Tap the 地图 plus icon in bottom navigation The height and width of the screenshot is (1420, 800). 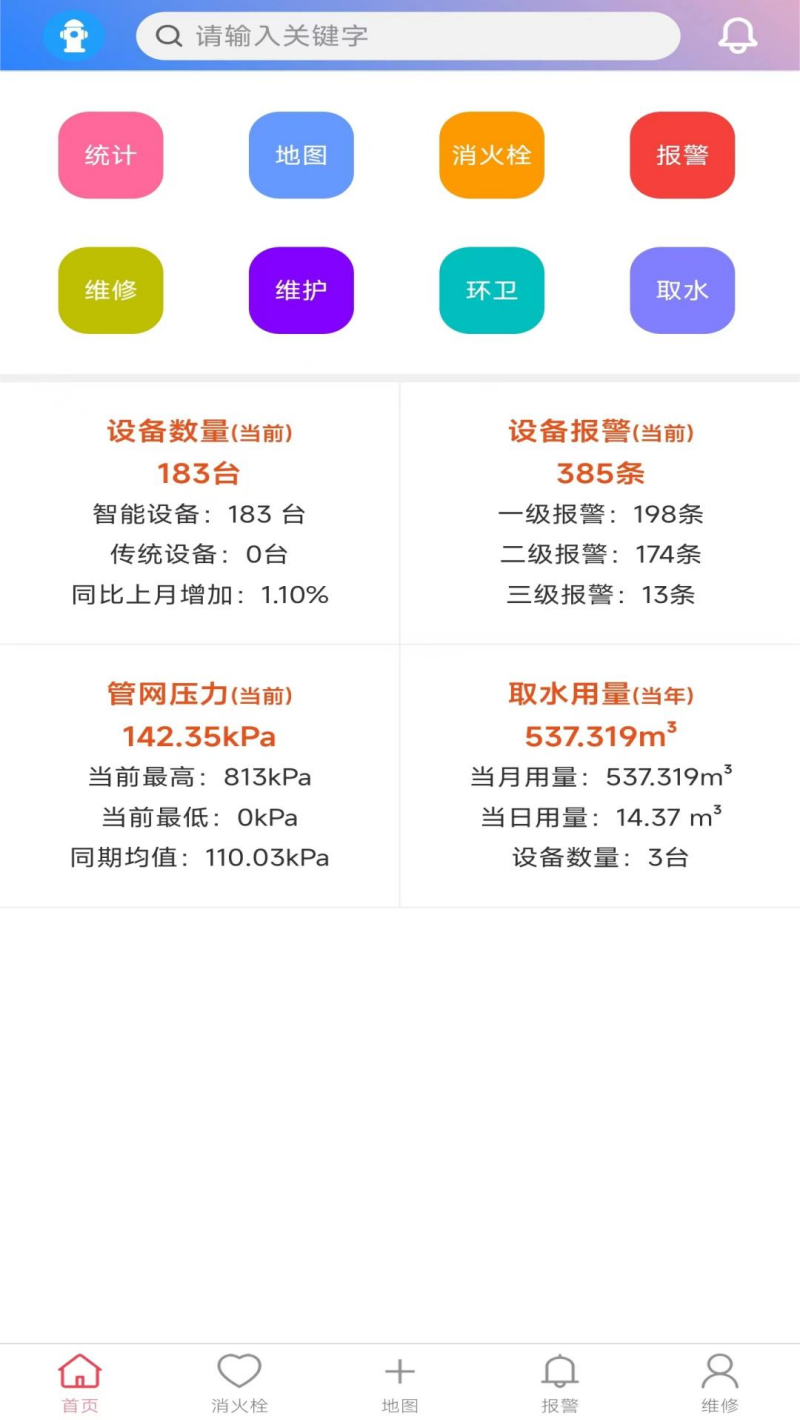tap(399, 1368)
